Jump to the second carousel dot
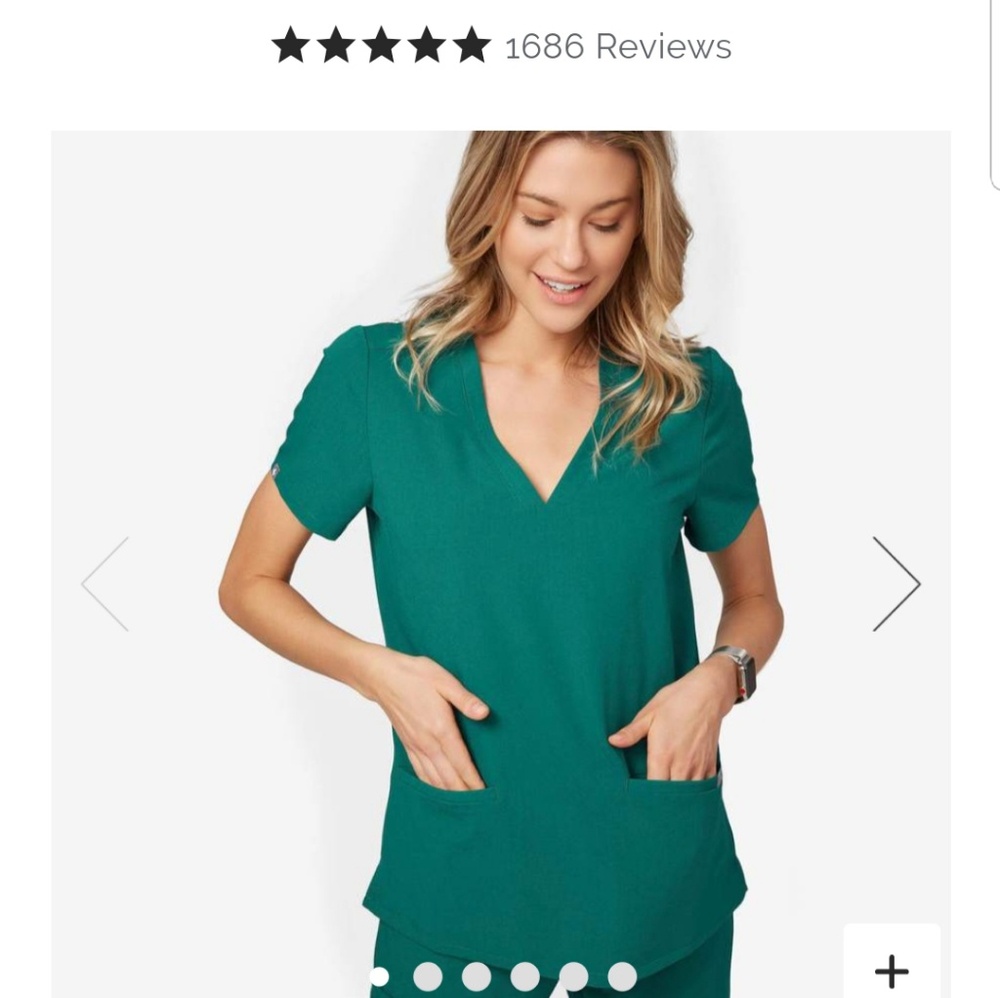Viewport: 1000px width, 998px height. 428,976
